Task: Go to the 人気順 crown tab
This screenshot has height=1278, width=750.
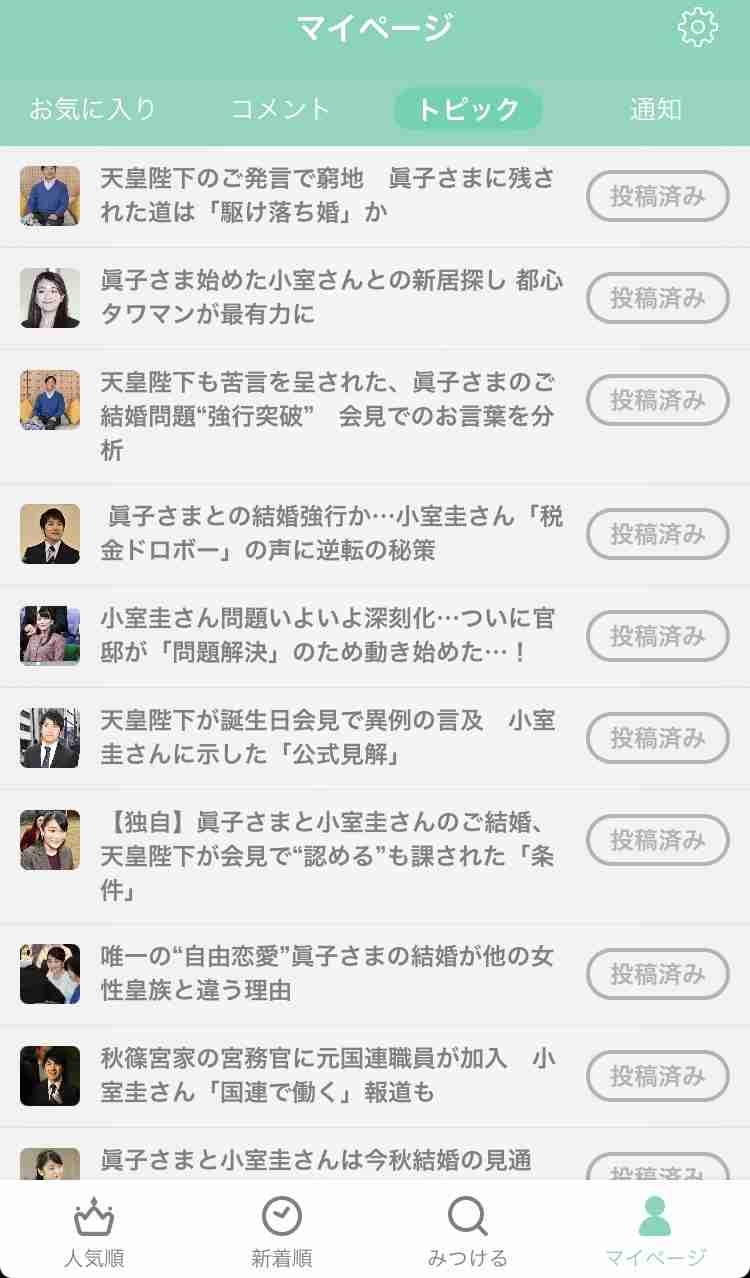Action: point(94,1231)
